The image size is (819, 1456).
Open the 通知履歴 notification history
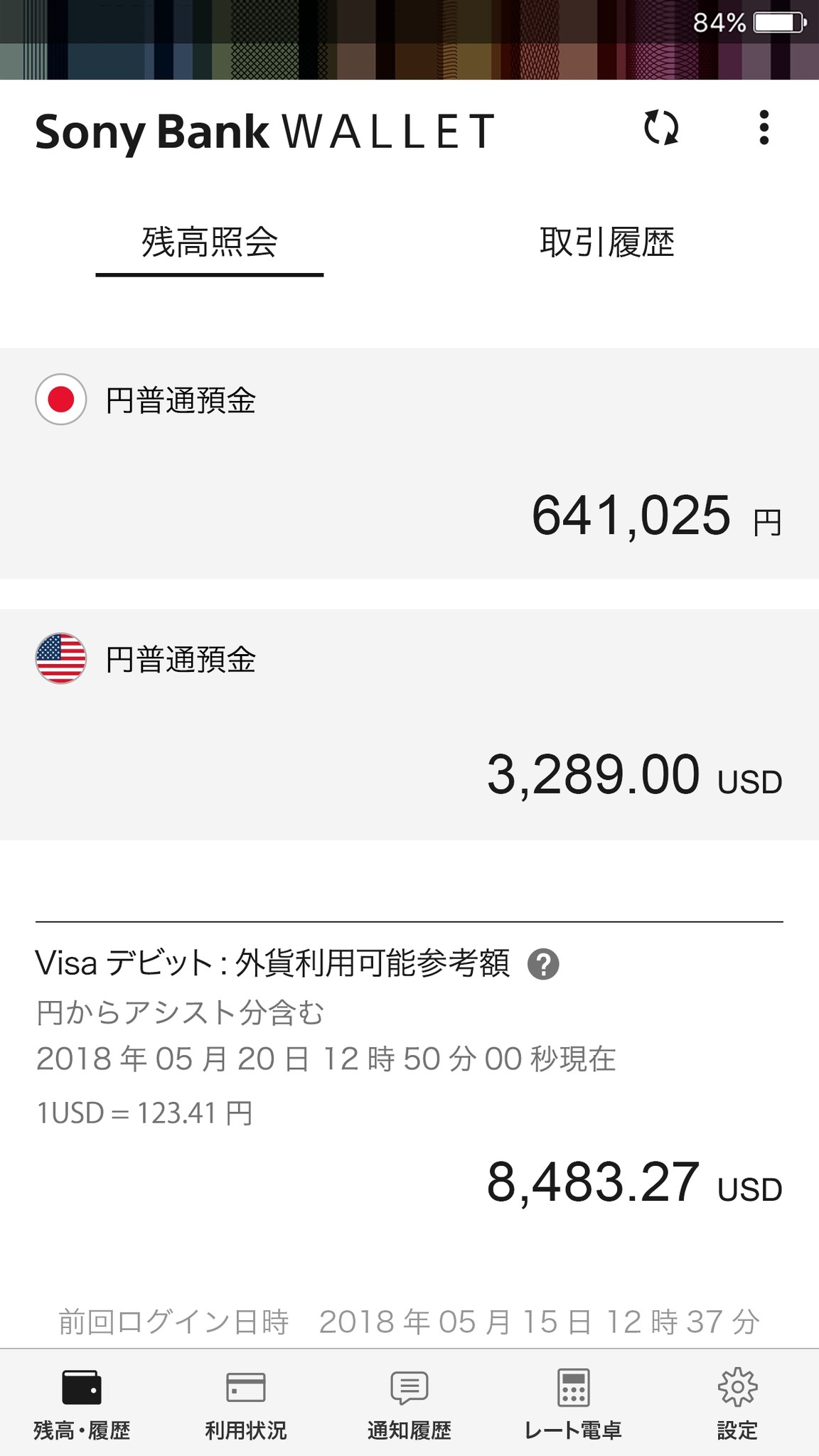point(408,1404)
